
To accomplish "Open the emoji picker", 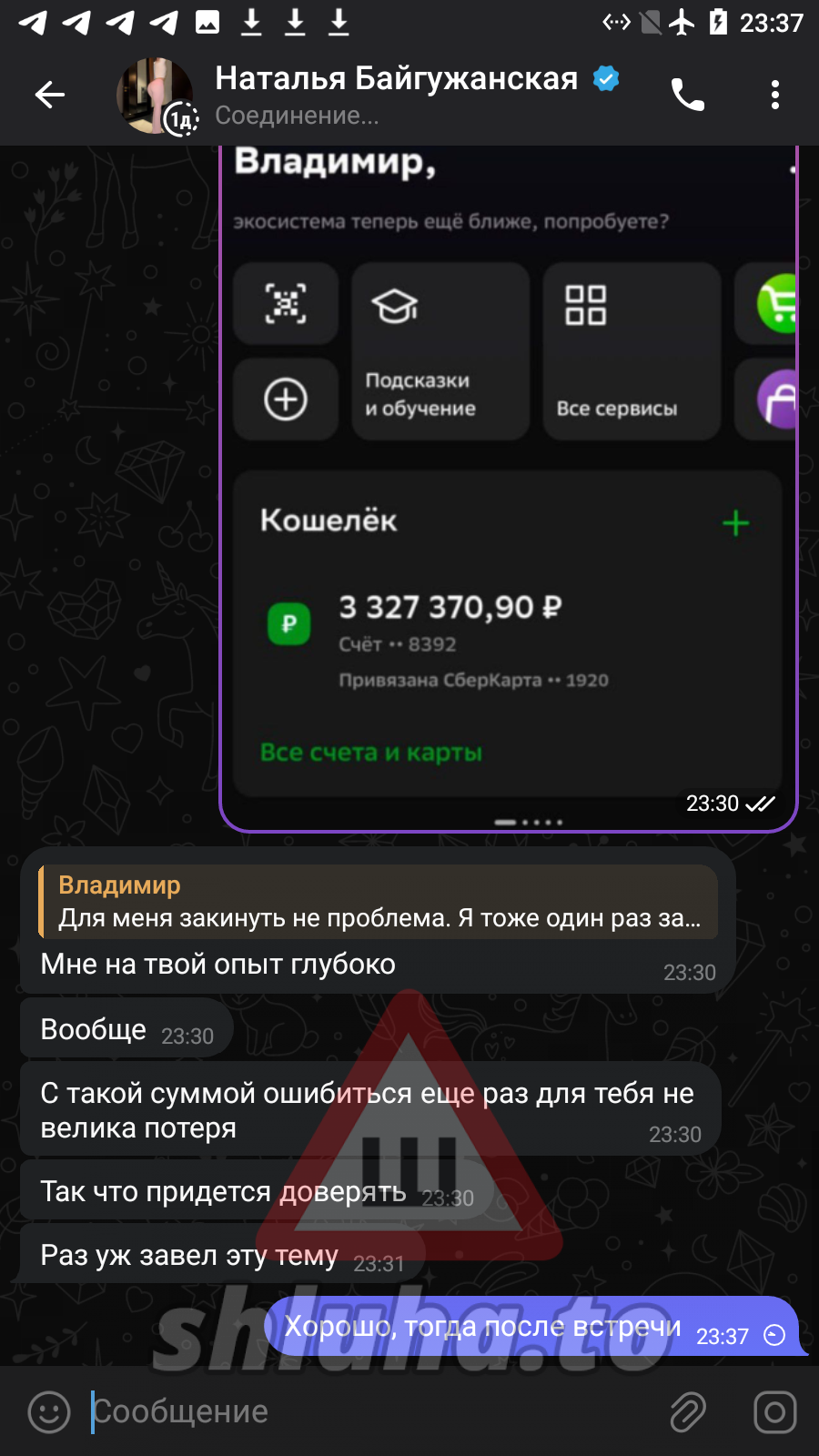I will pos(49,1412).
